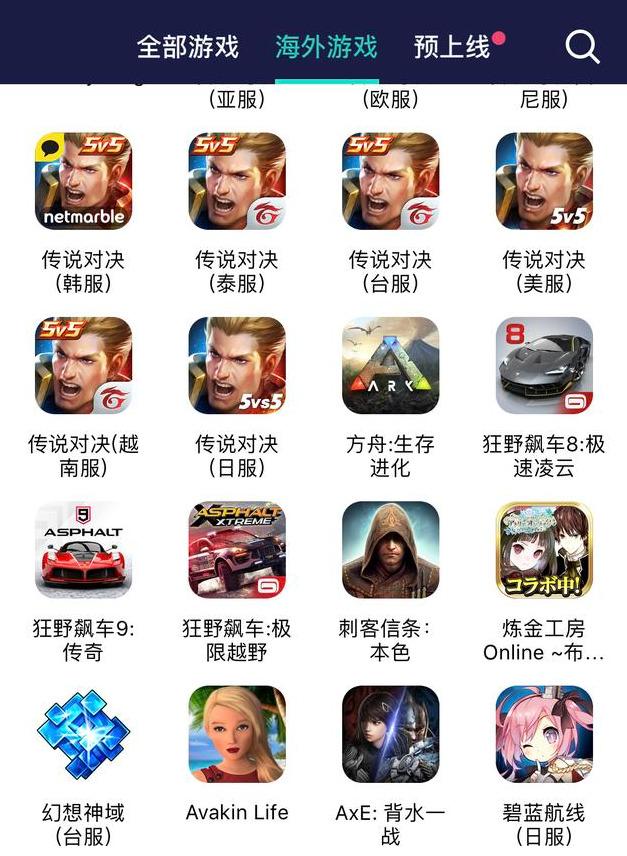The width and height of the screenshot is (627, 856).
Task: Open 碧蓝航线 (日服) game
Action: point(544,734)
